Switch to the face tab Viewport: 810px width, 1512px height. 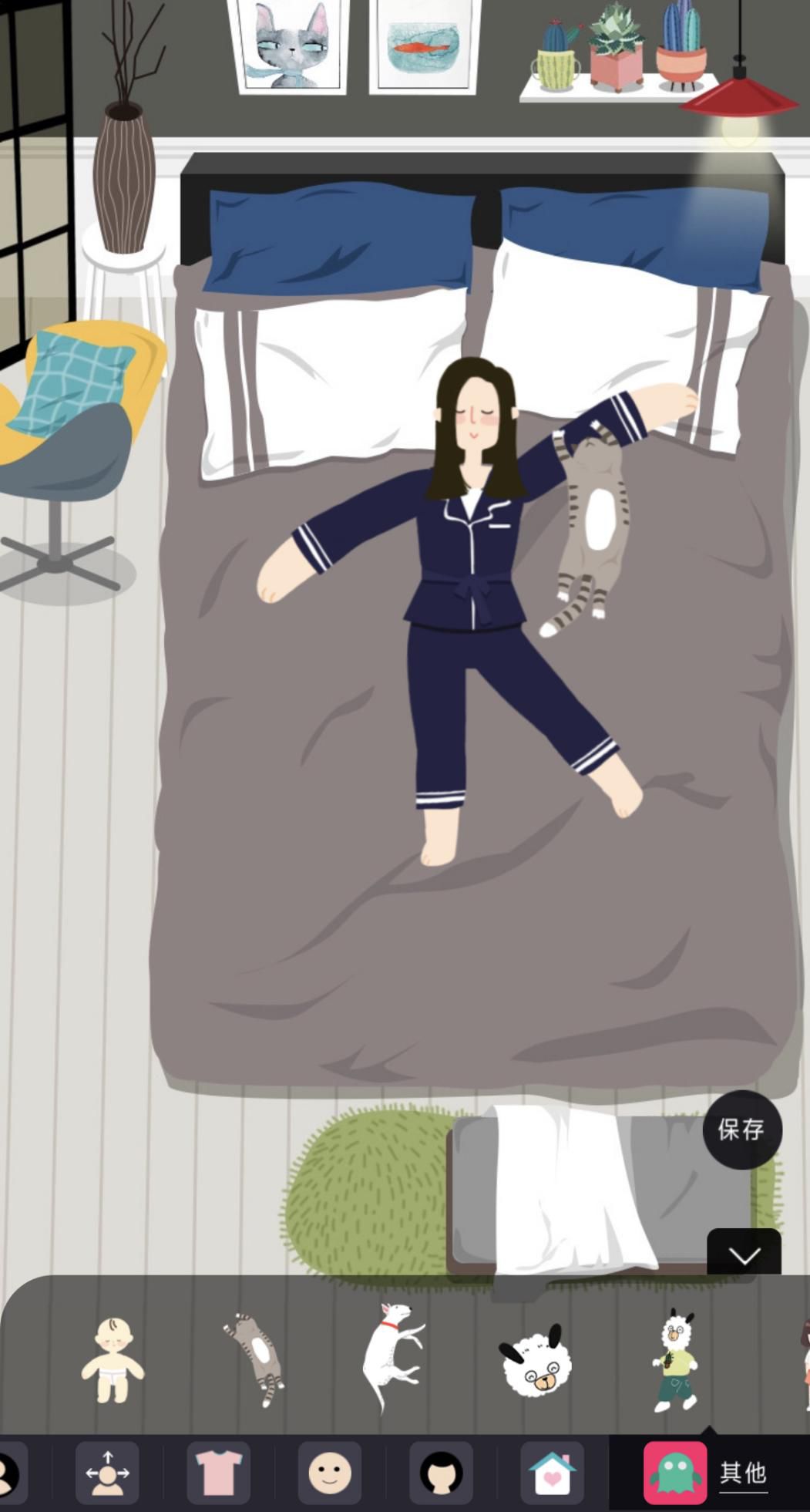pos(330,1472)
